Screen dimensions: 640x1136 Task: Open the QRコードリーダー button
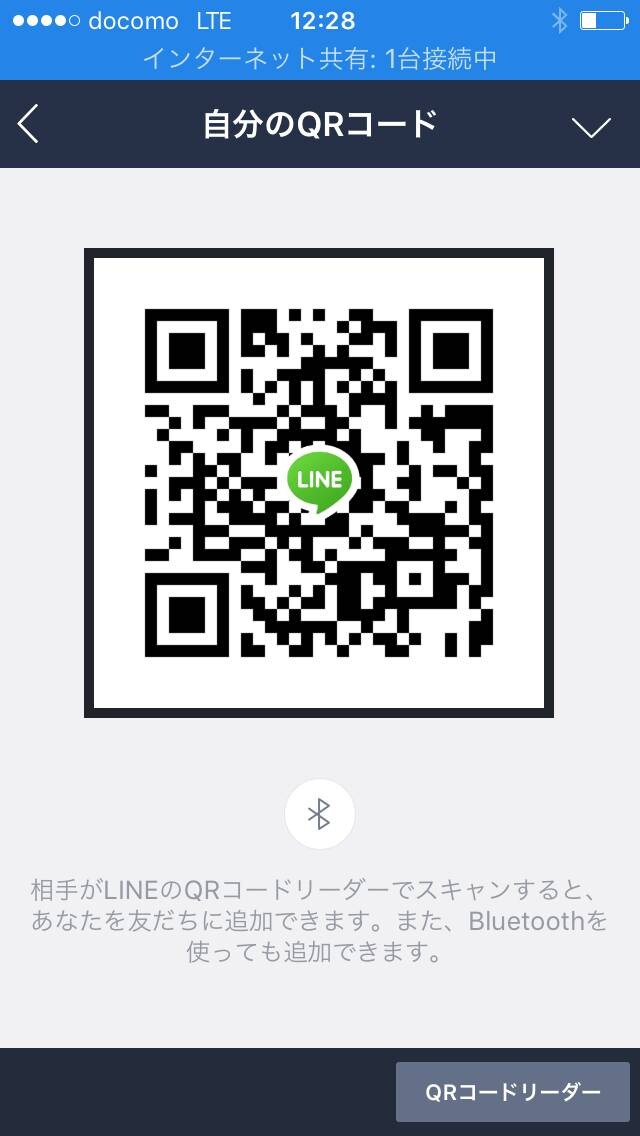(x=512, y=1092)
